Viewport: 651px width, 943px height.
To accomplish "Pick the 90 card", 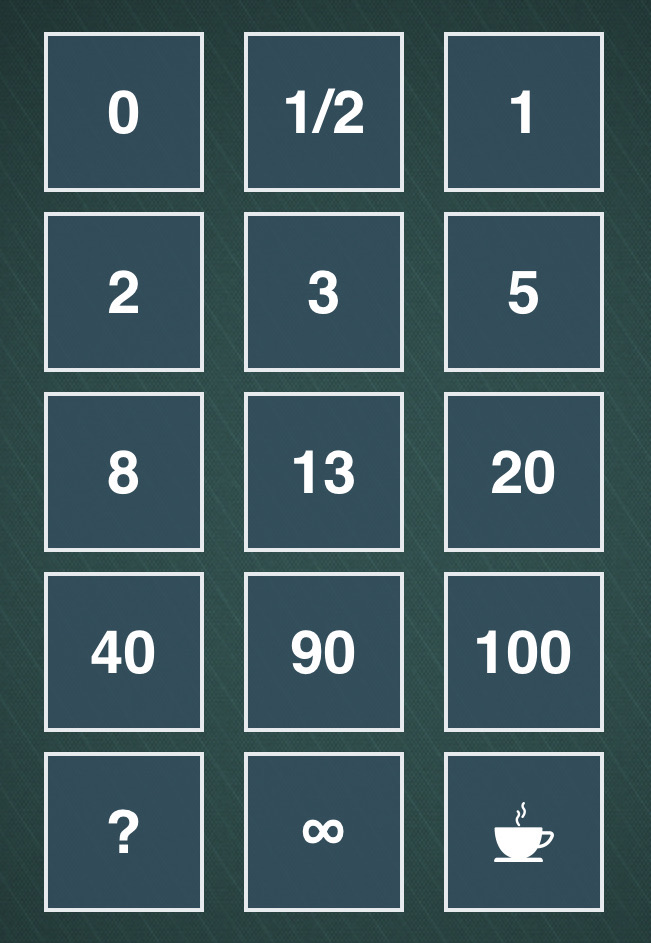I will click(x=324, y=652).
